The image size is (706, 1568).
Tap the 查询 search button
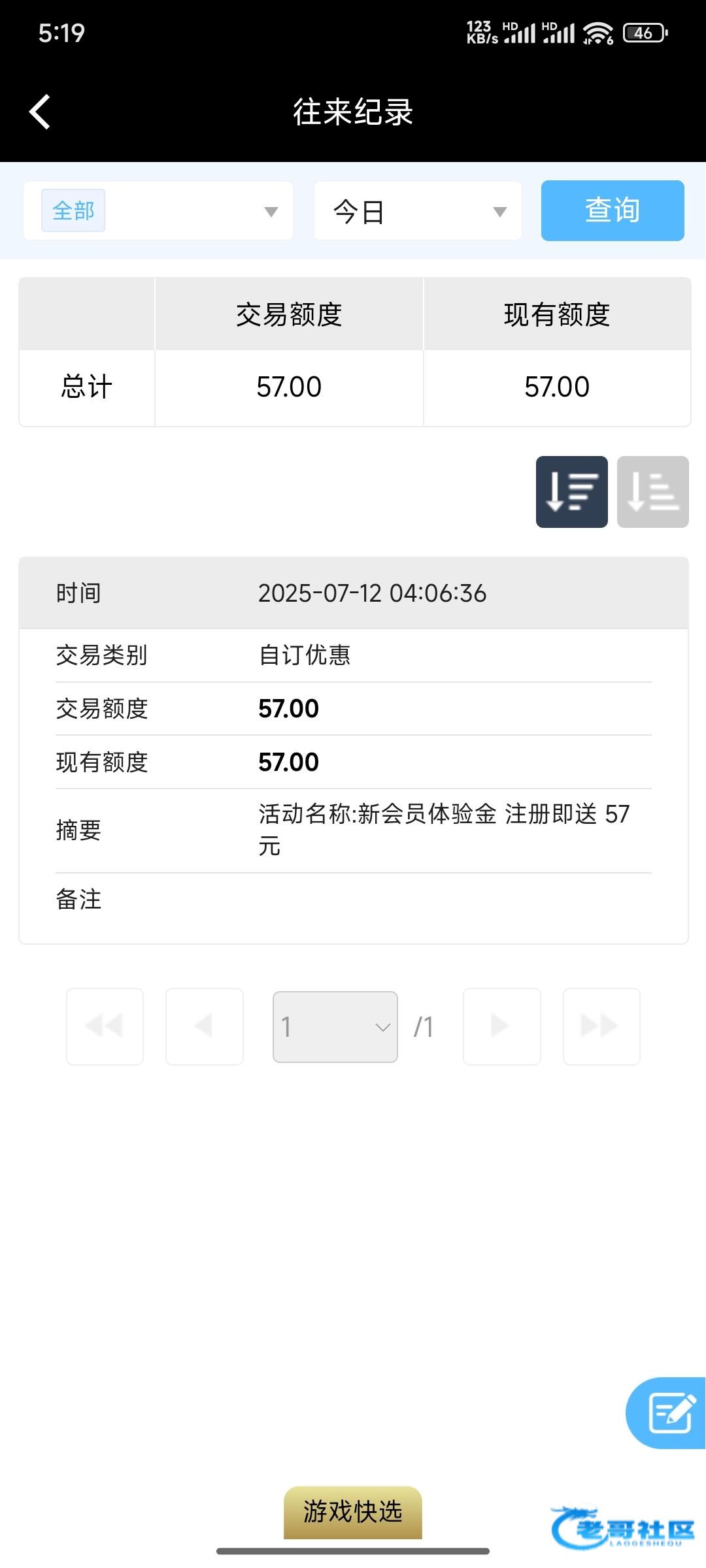(613, 210)
